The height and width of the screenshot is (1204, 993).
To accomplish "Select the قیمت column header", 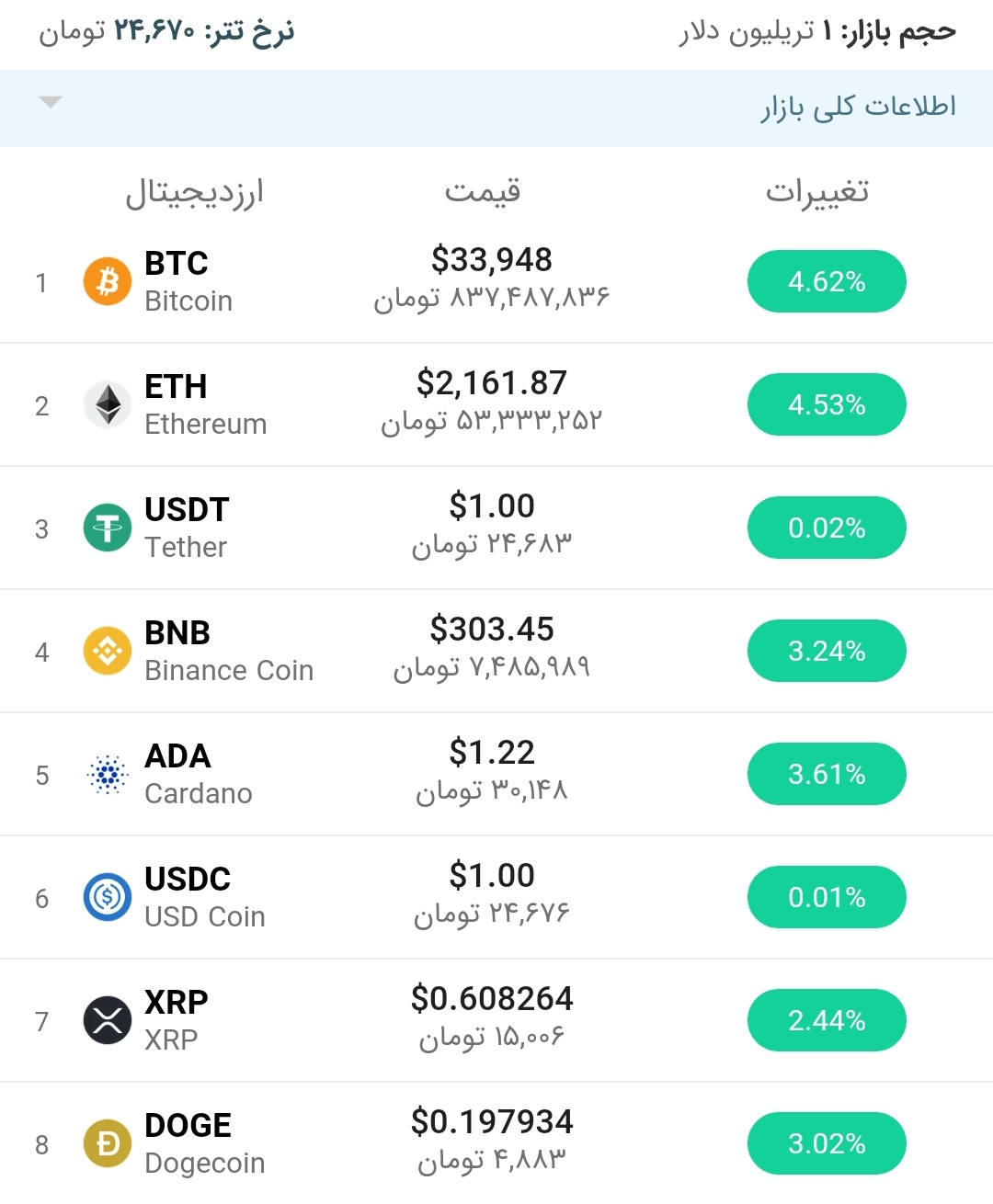I will 485,191.
